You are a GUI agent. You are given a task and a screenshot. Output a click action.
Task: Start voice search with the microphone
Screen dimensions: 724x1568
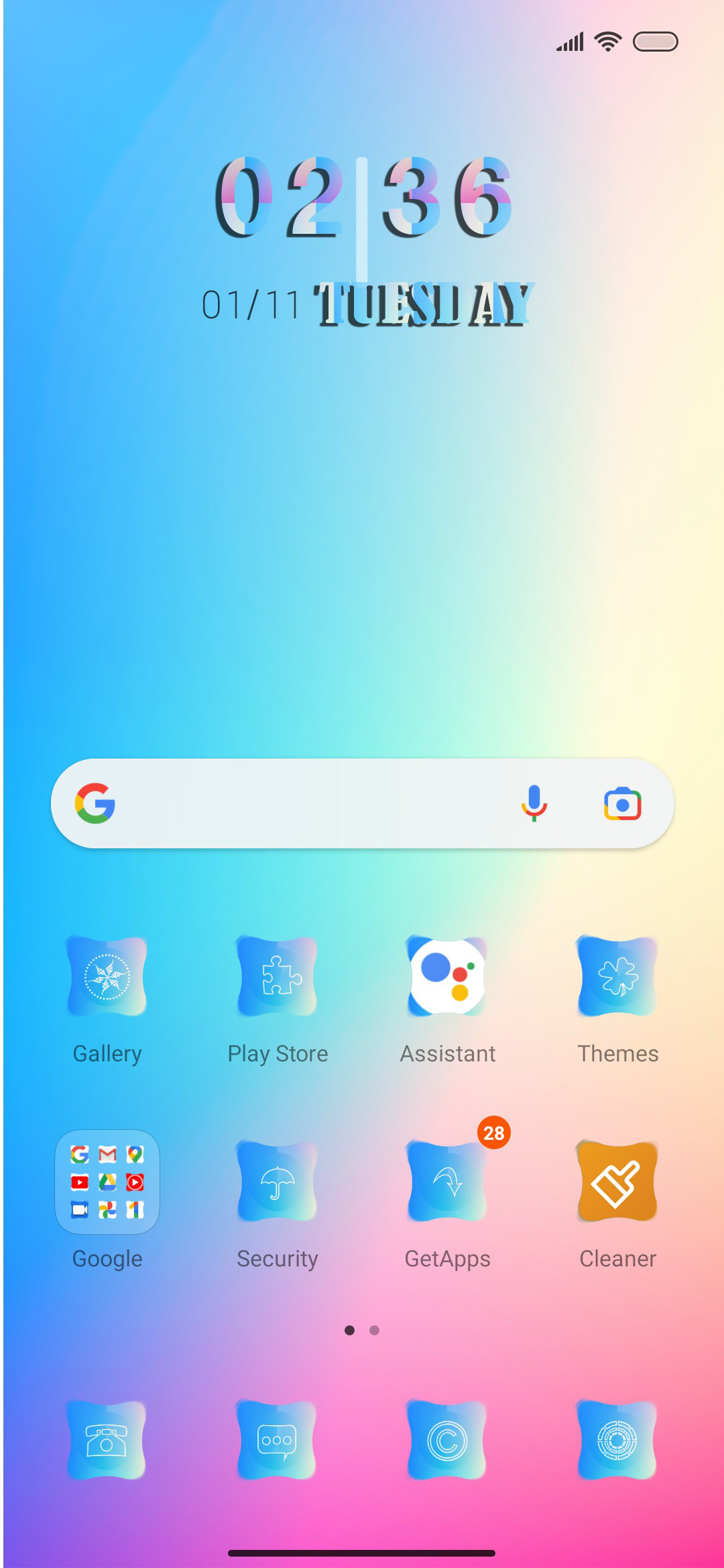coord(534,803)
